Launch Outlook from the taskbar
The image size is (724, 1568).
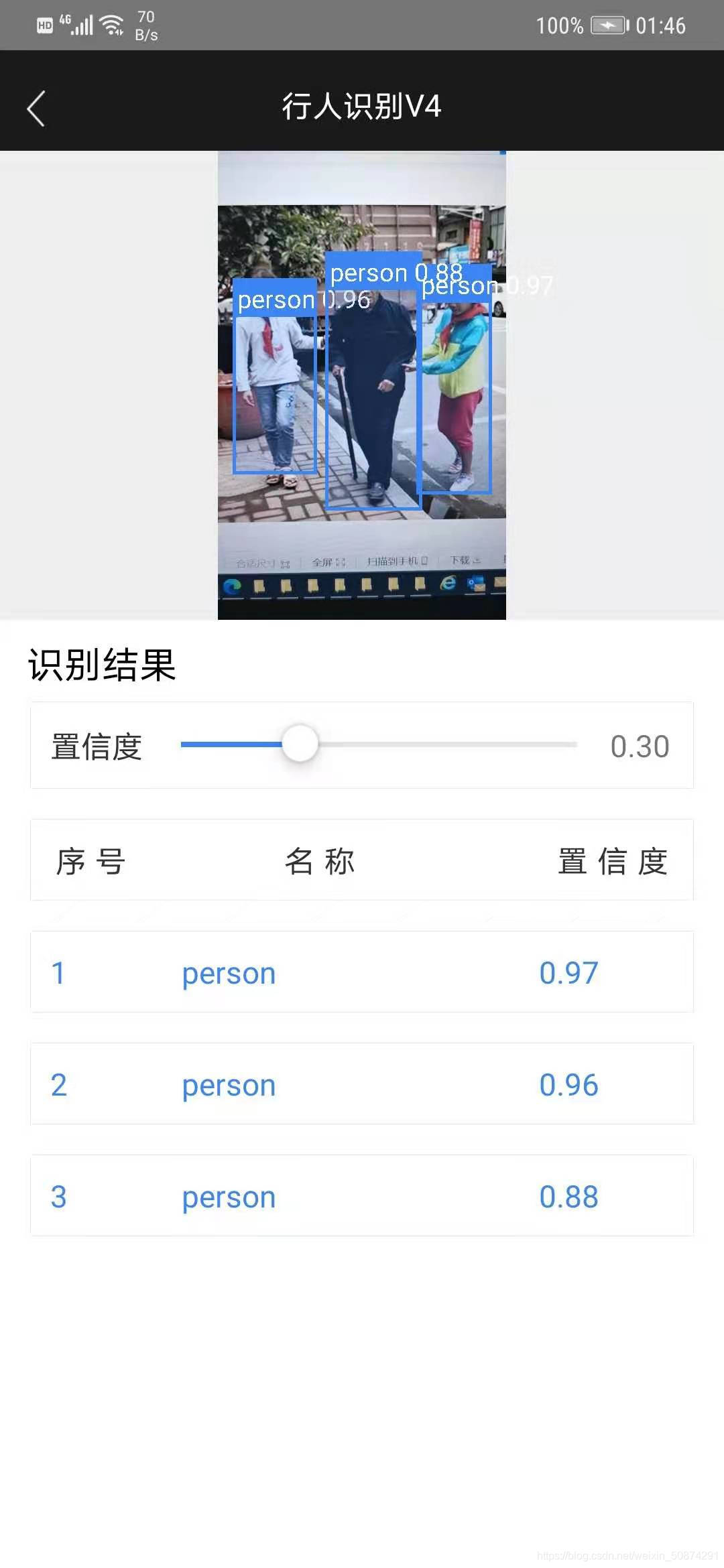(x=477, y=585)
